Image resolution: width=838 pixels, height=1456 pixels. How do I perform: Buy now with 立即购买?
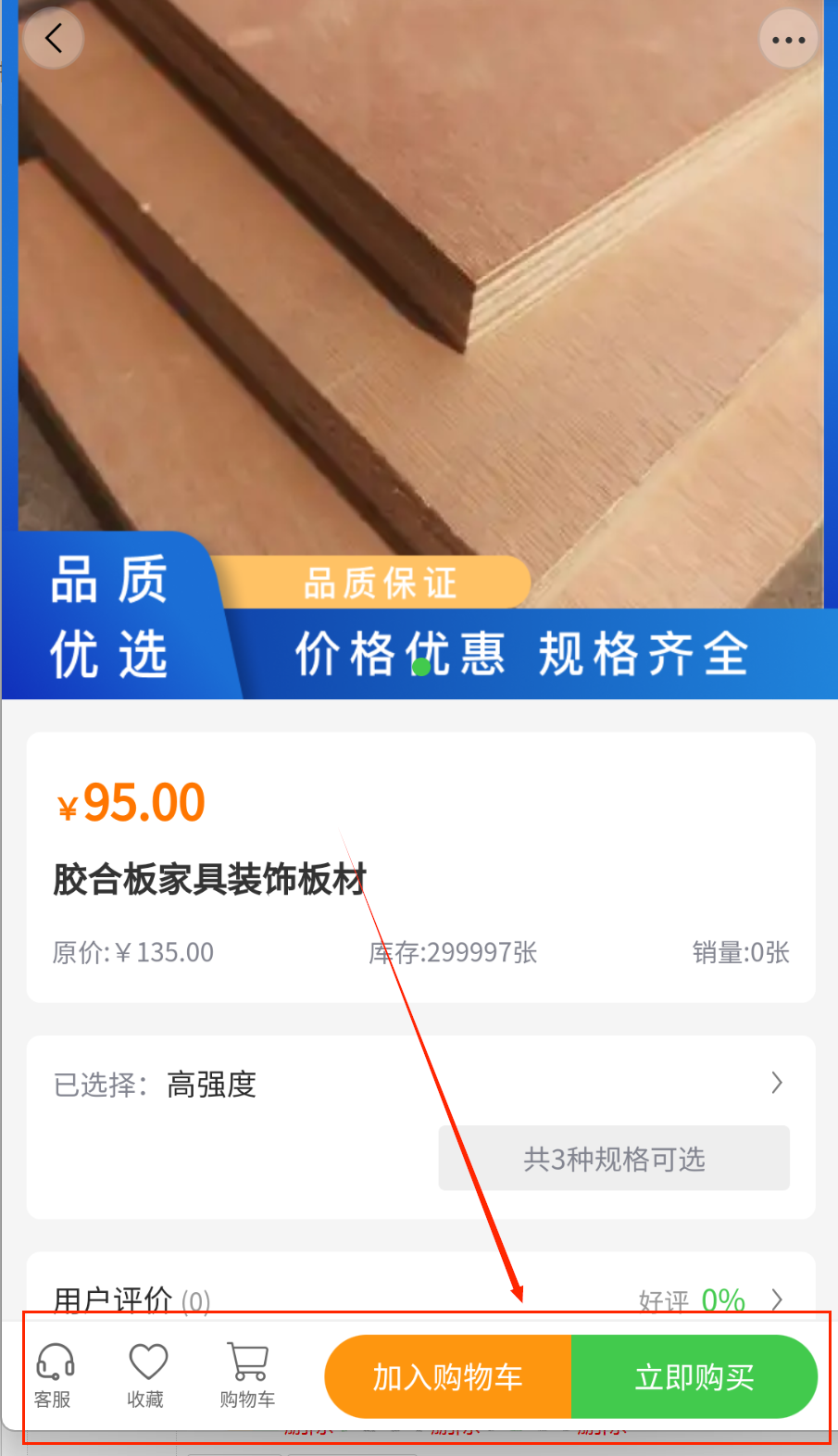(x=694, y=1377)
